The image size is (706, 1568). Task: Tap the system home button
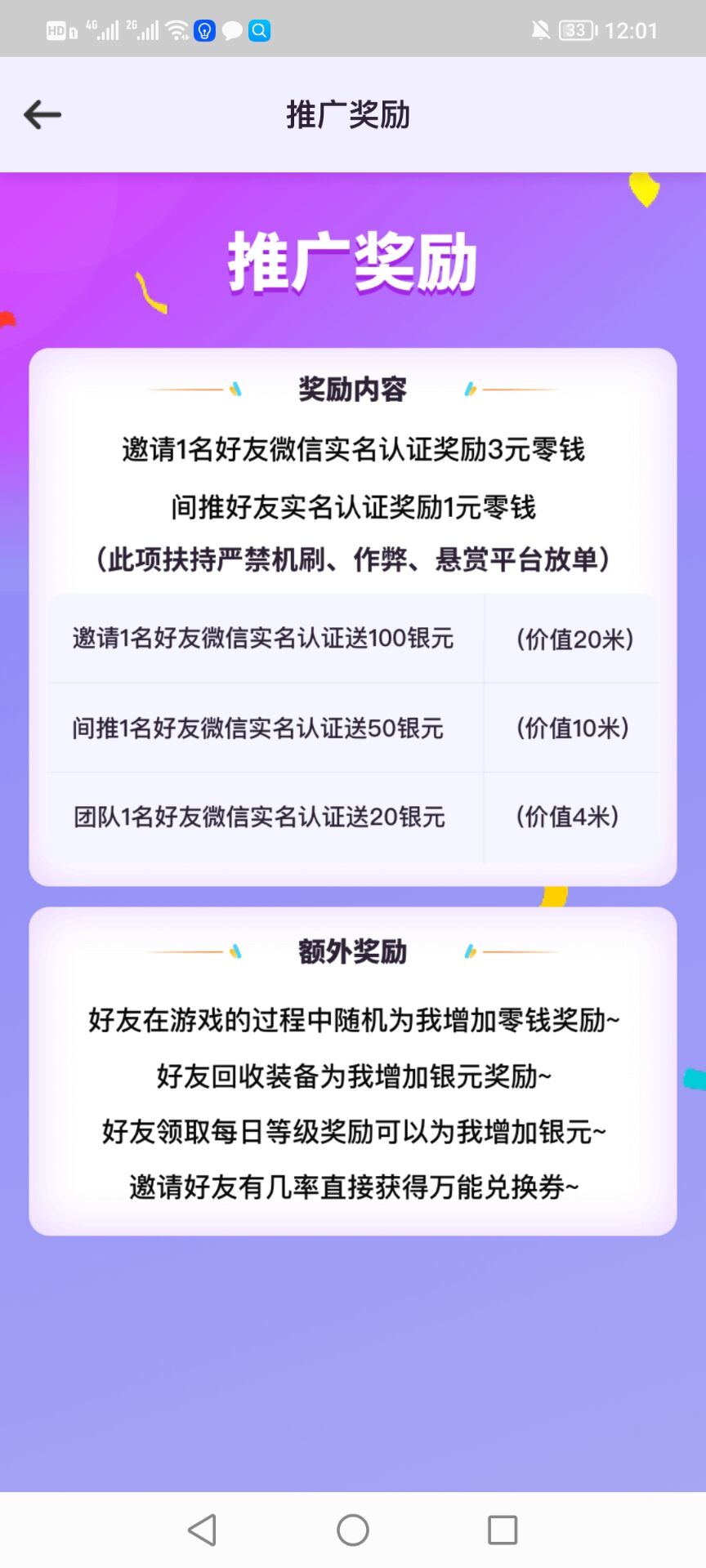(x=353, y=1530)
